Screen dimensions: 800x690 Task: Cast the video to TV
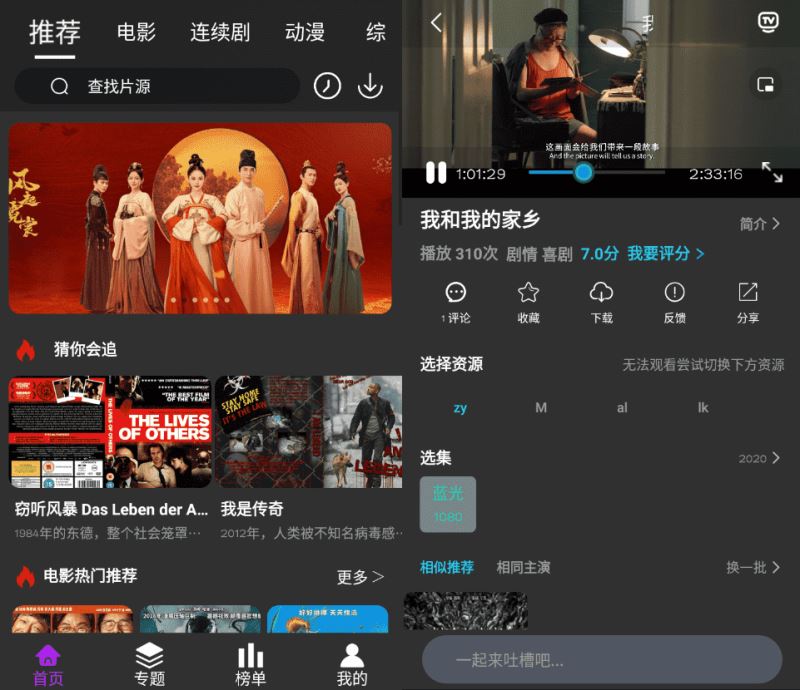click(x=767, y=23)
